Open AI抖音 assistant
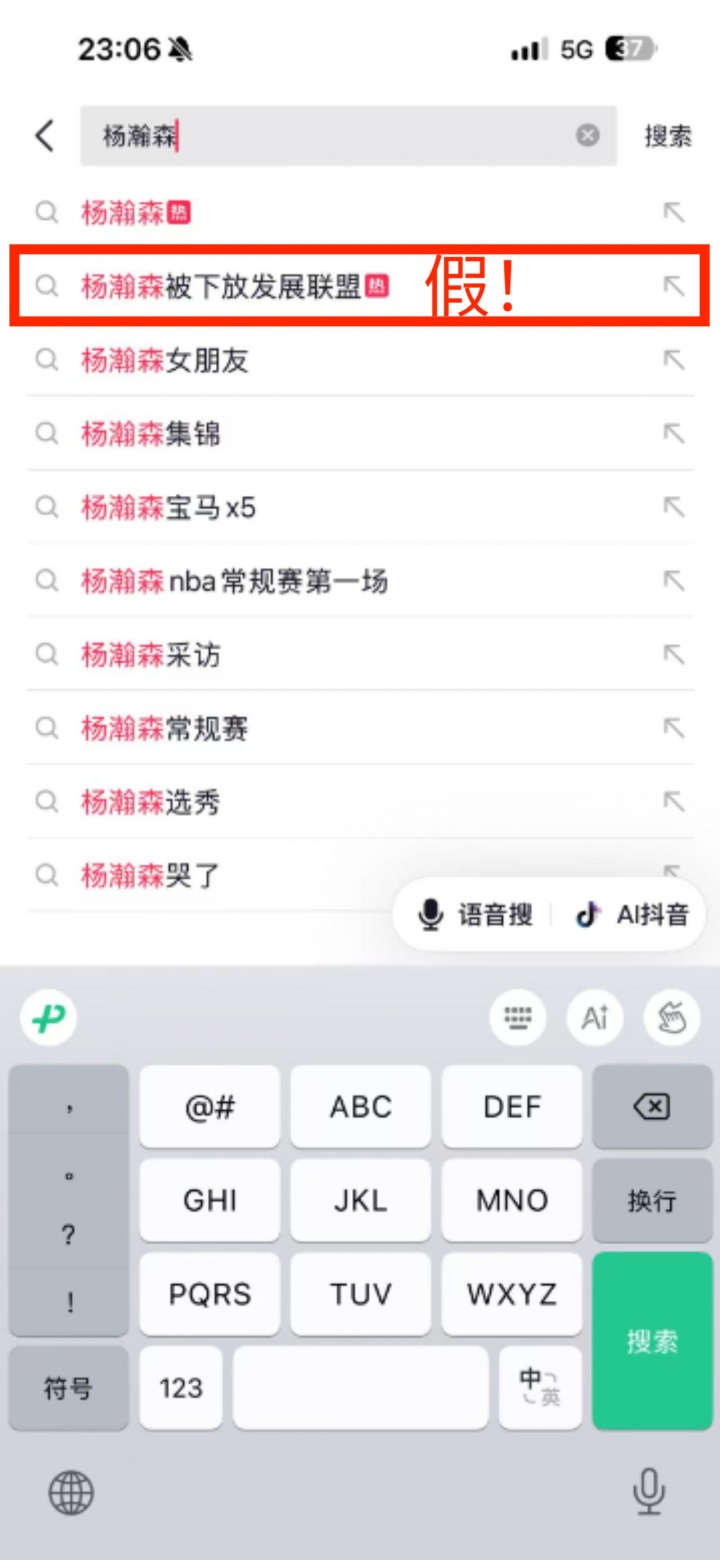This screenshot has width=720, height=1560. pyautogui.click(x=632, y=914)
